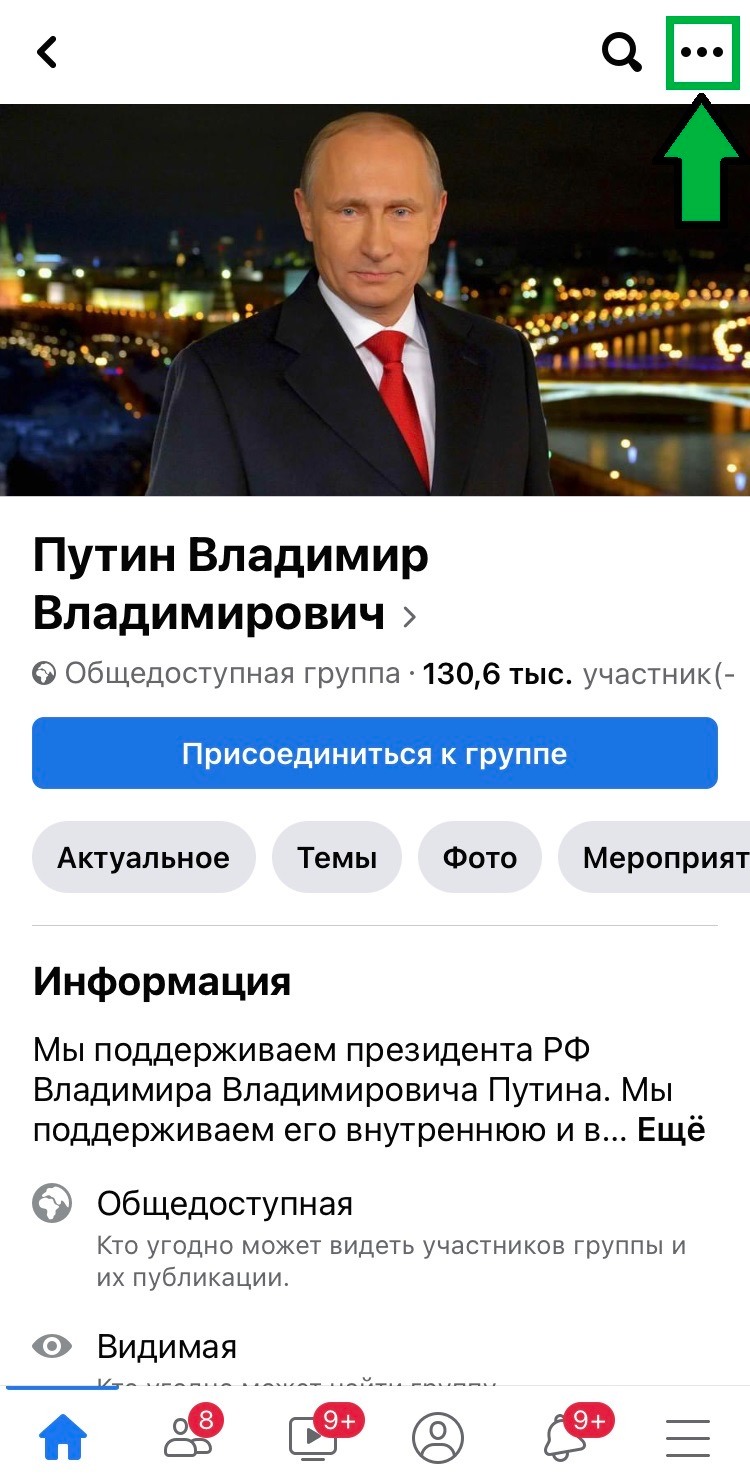The height and width of the screenshot is (1474, 750).
Task: Open the Мероприятия chip
Action: point(654,857)
